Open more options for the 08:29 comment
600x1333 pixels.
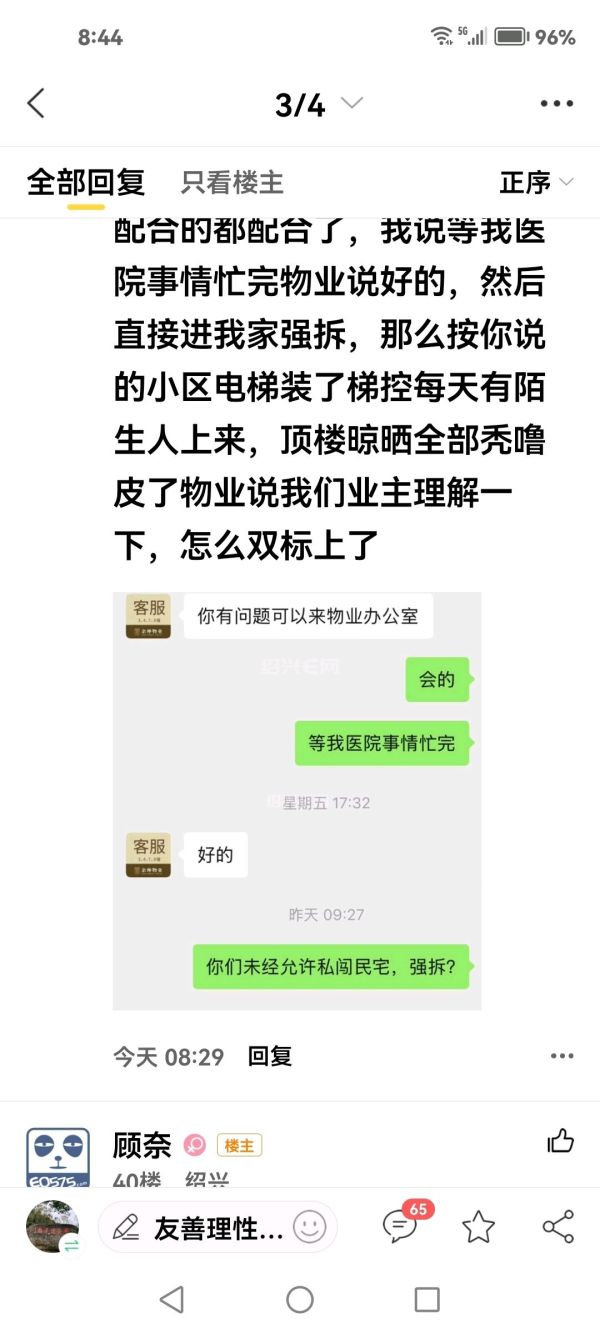562,1056
